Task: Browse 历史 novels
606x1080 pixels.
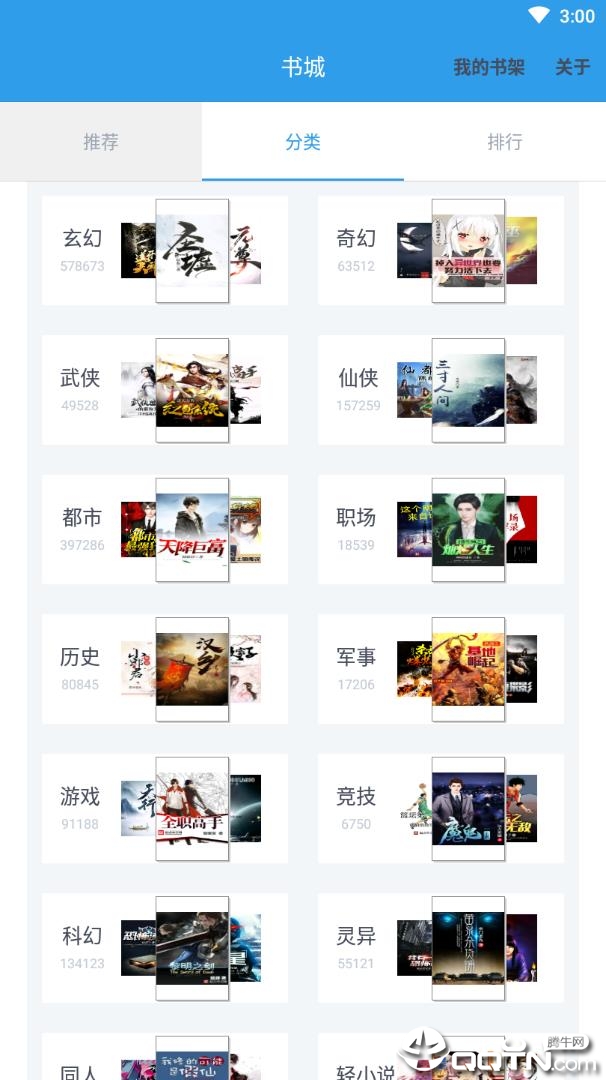Action: 165,669
